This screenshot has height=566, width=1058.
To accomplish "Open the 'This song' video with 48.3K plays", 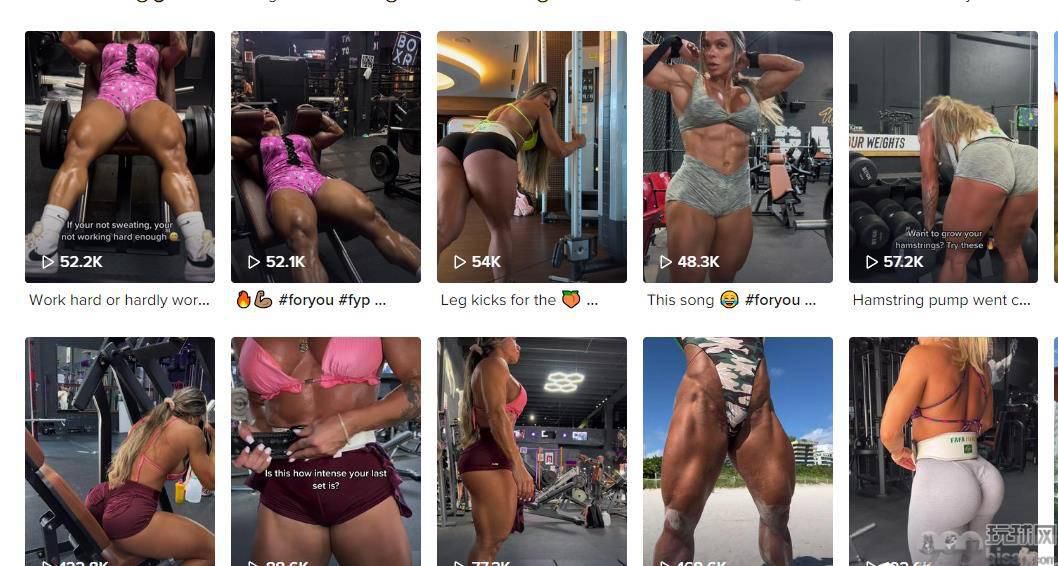I will pyautogui.click(x=738, y=157).
